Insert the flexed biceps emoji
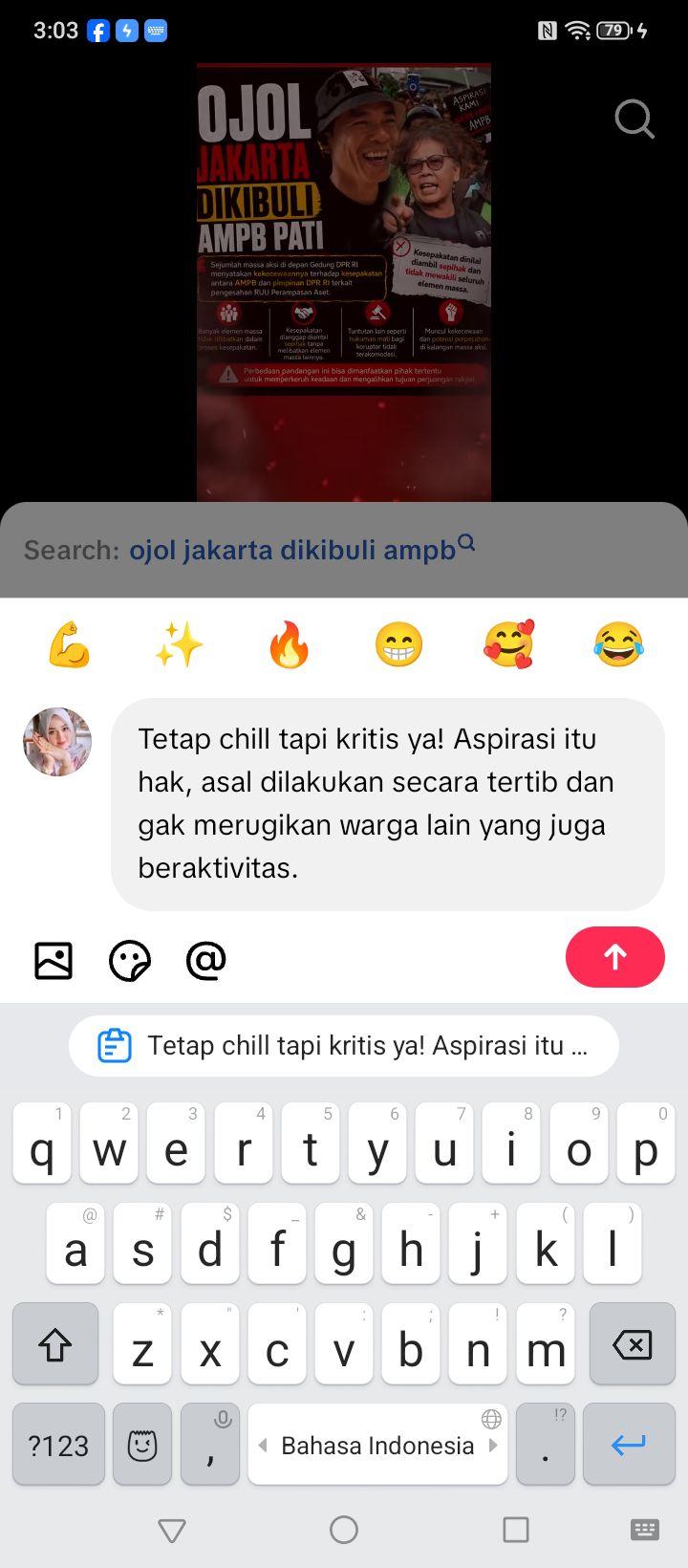Viewport: 688px width, 1568px height. coord(69,643)
